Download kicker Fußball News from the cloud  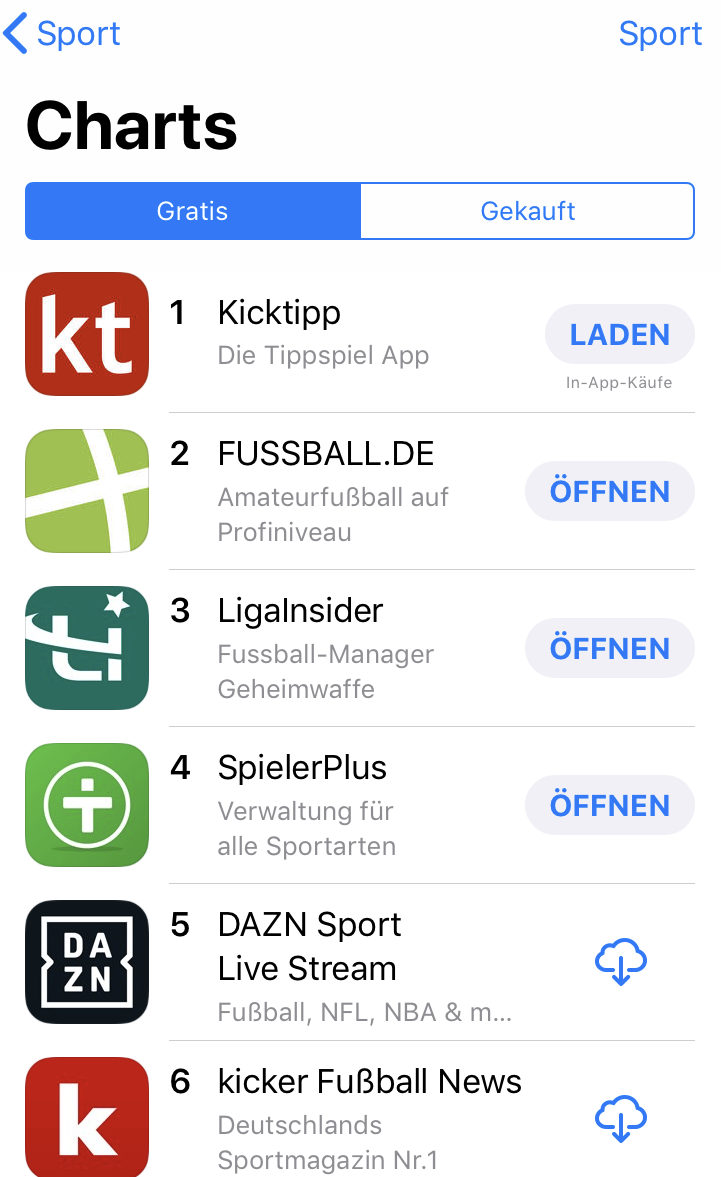click(x=620, y=1119)
